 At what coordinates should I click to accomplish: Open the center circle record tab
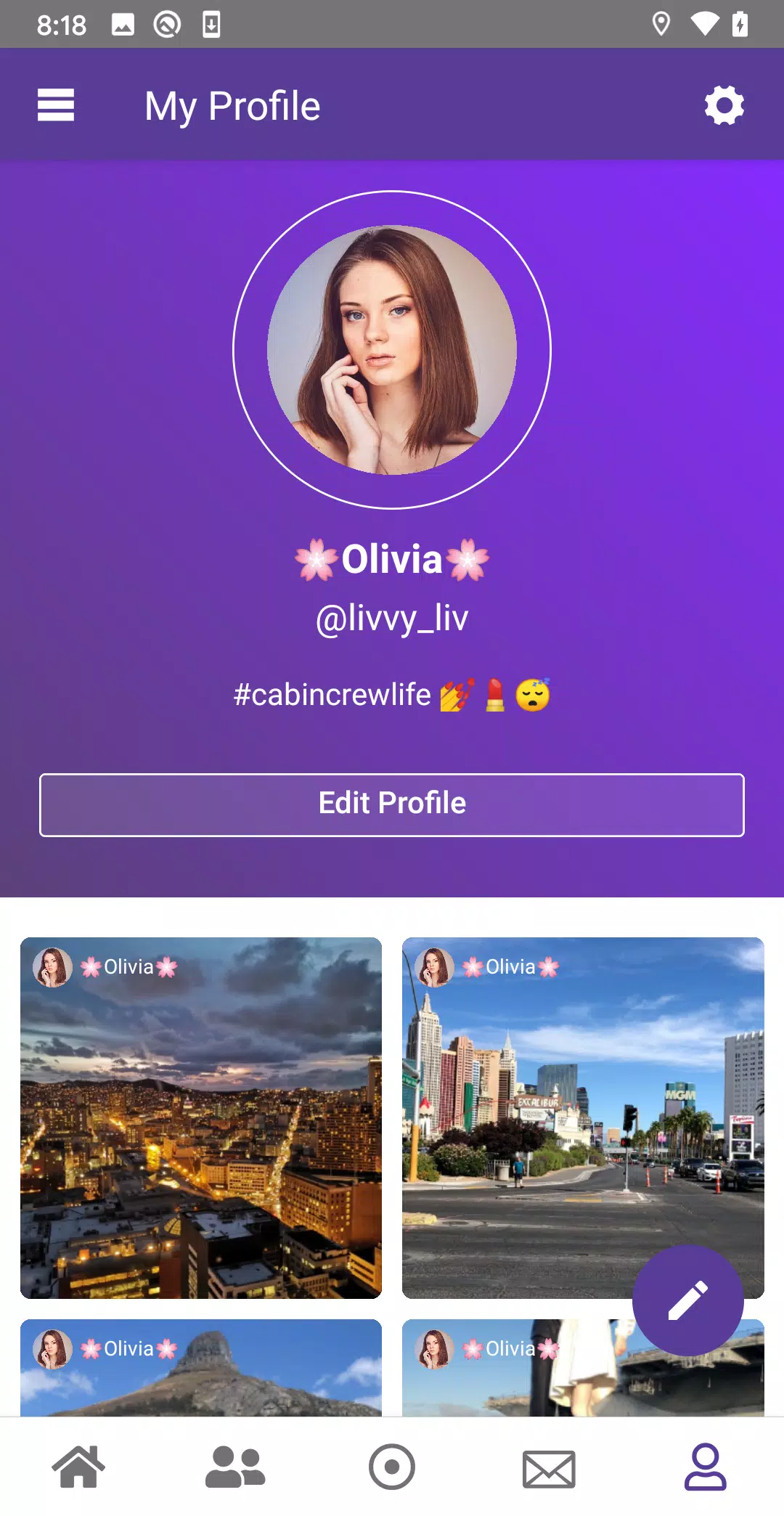click(392, 1467)
